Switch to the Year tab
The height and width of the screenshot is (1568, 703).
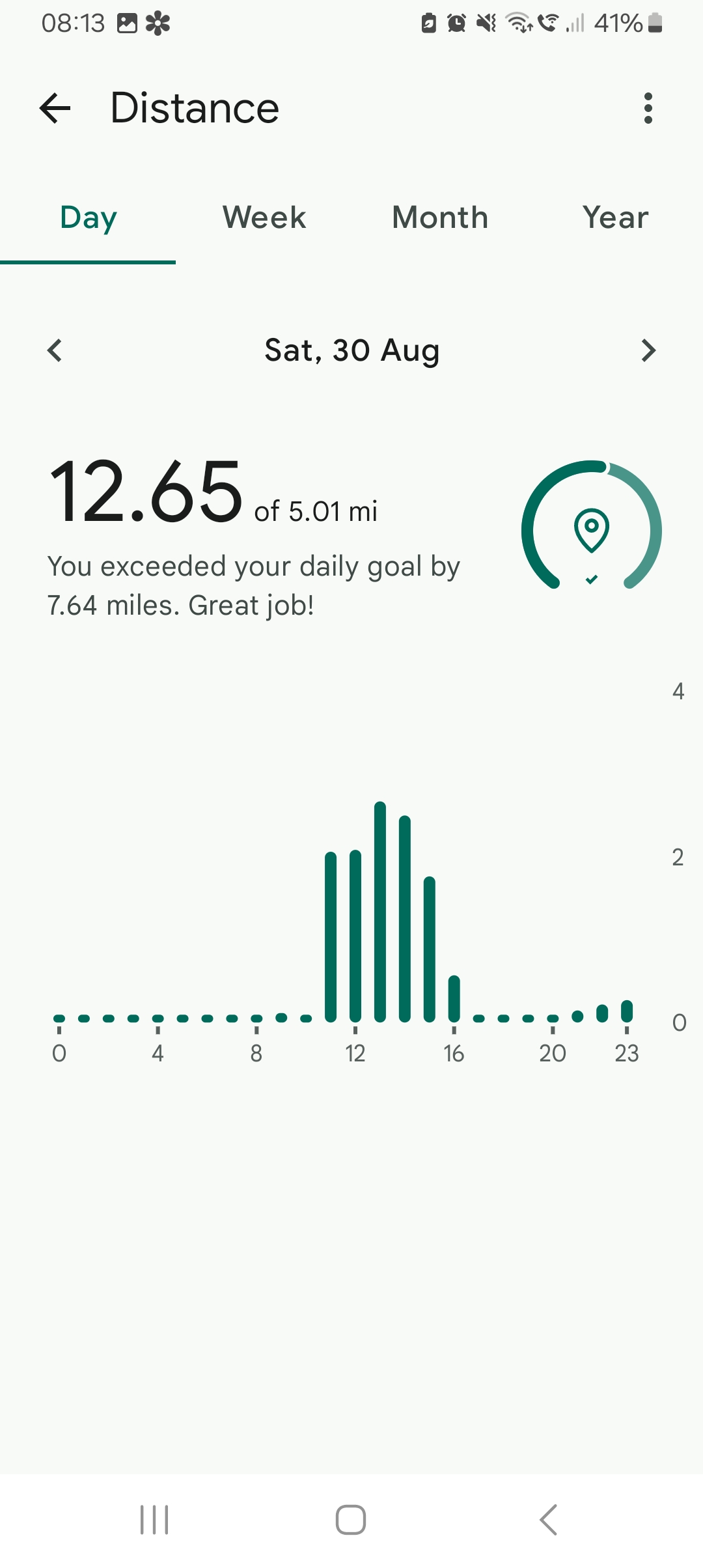pyautogui.click(x=615, y=217)
